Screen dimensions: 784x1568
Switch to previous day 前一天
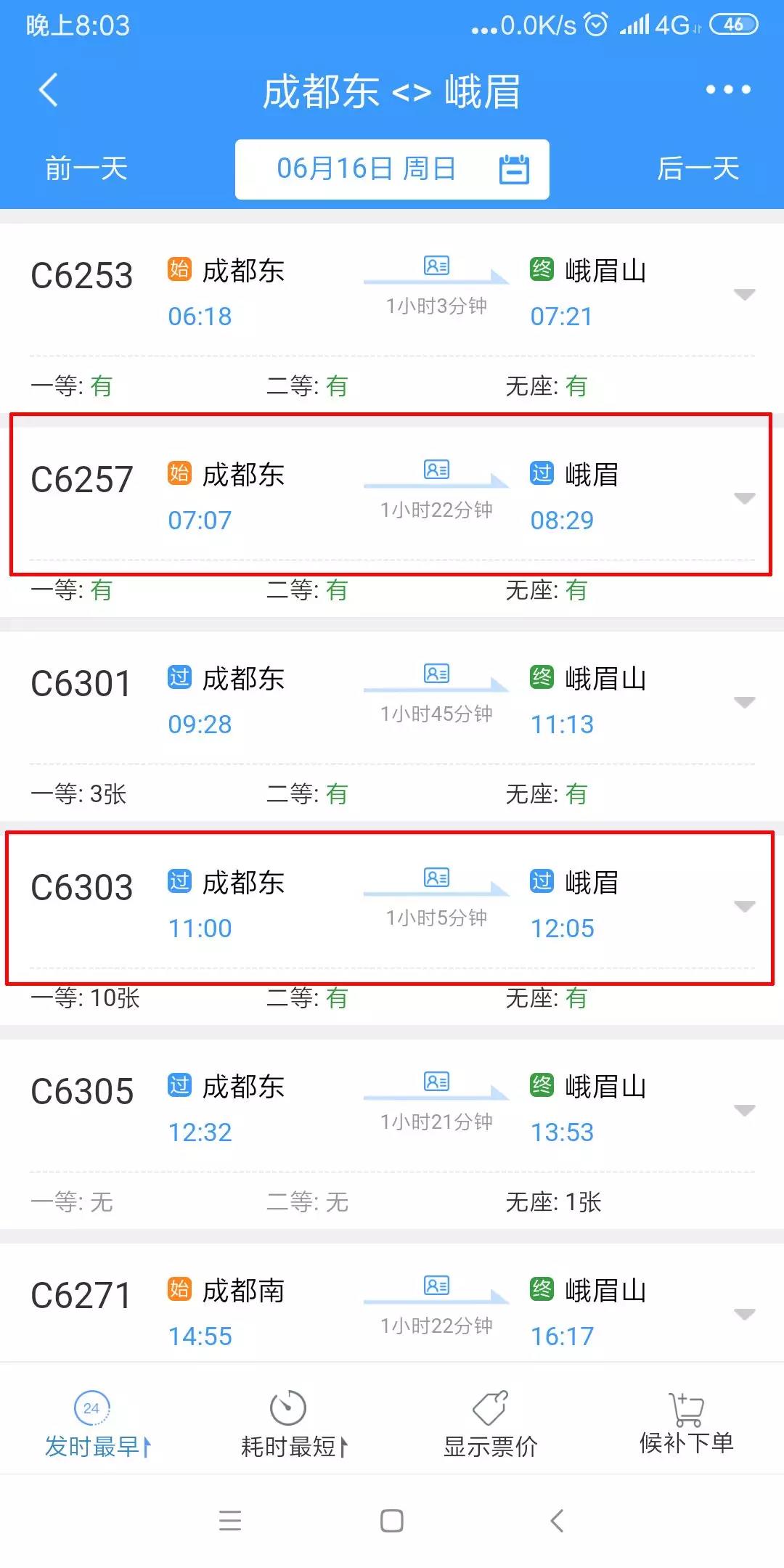tap(86, 168)
